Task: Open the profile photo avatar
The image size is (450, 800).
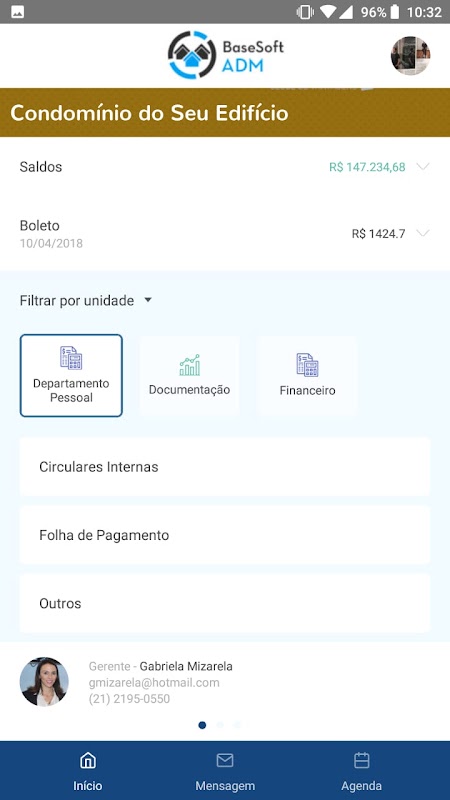Action: coord(411,56)
